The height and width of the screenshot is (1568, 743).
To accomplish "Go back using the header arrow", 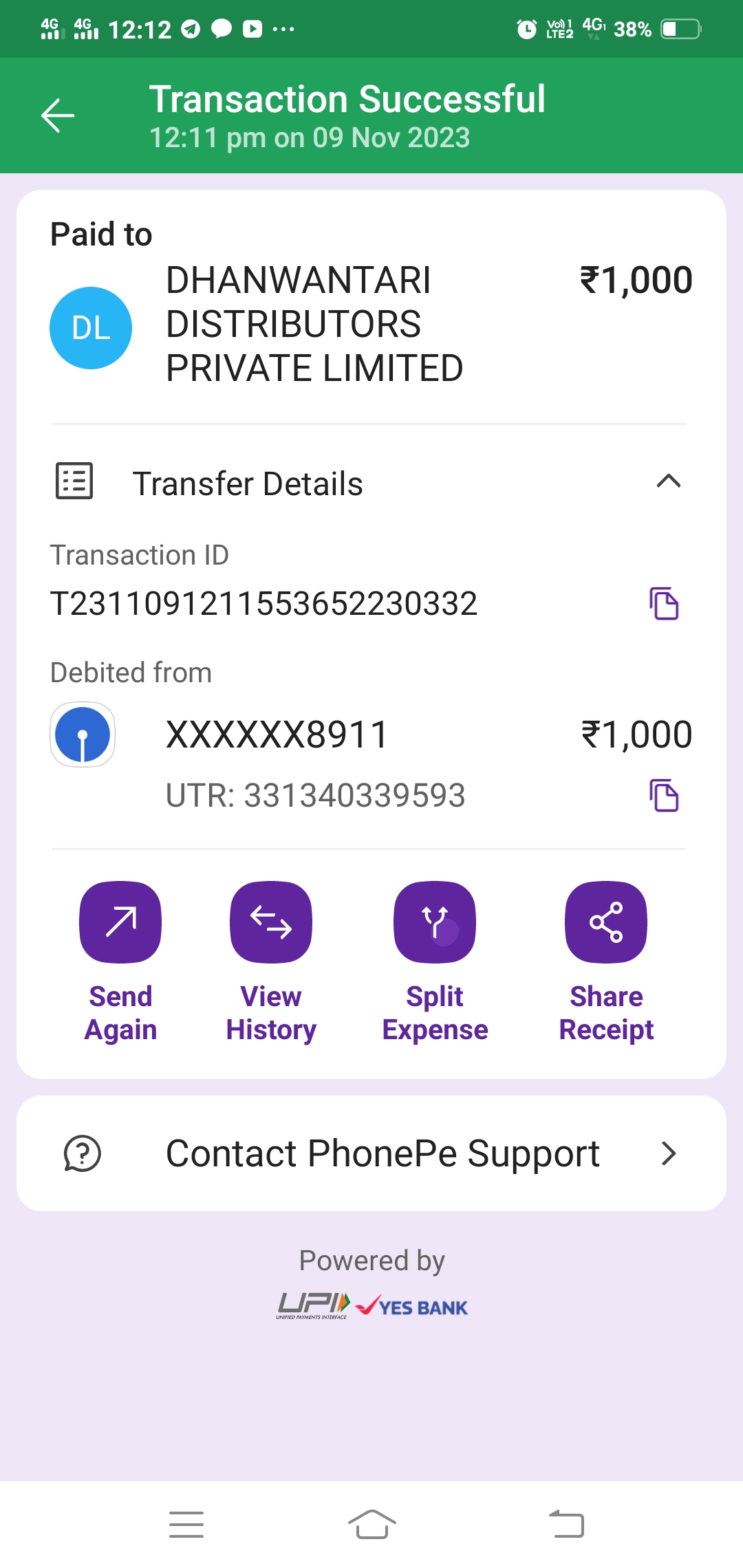I will 58,115.
